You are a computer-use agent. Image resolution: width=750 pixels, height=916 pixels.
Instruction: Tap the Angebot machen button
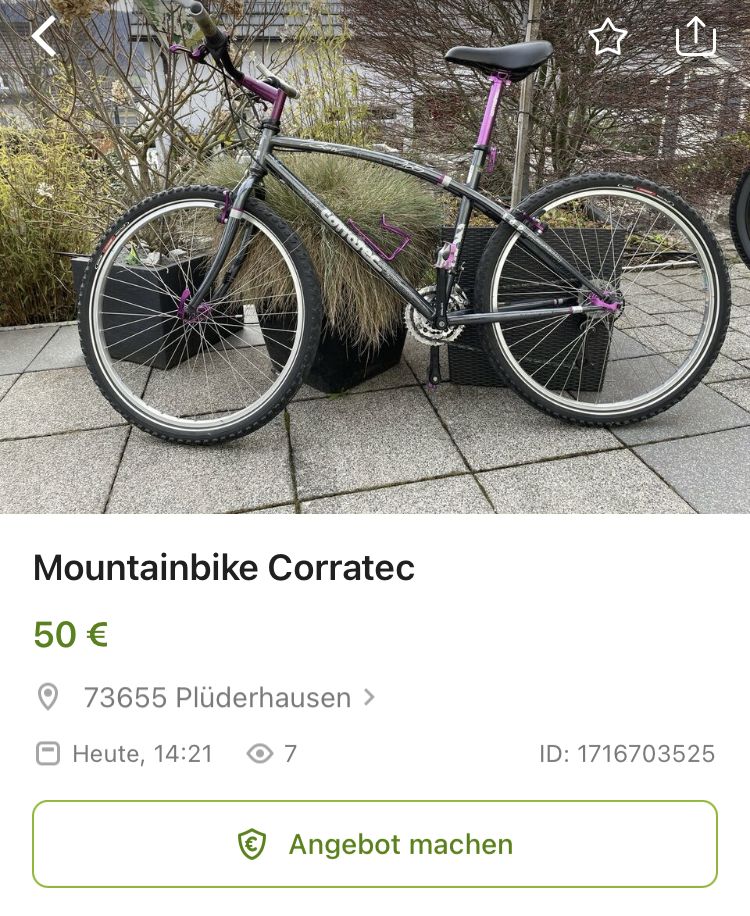click(375, 844)
